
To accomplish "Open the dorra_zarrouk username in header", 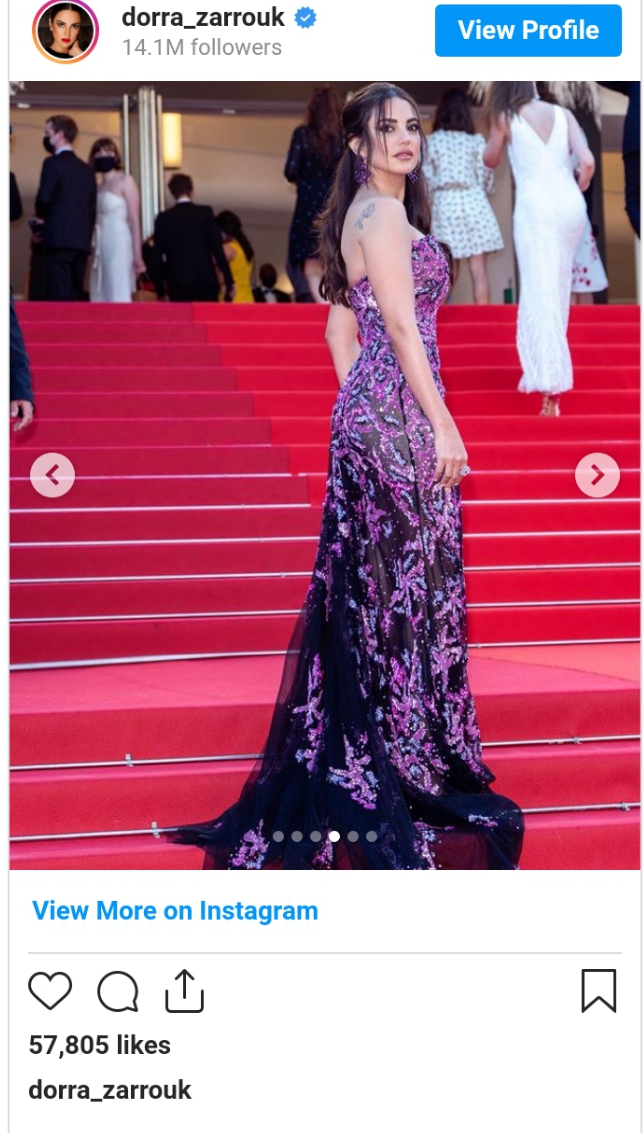I will pyautogui.click(x=203, y=17).
